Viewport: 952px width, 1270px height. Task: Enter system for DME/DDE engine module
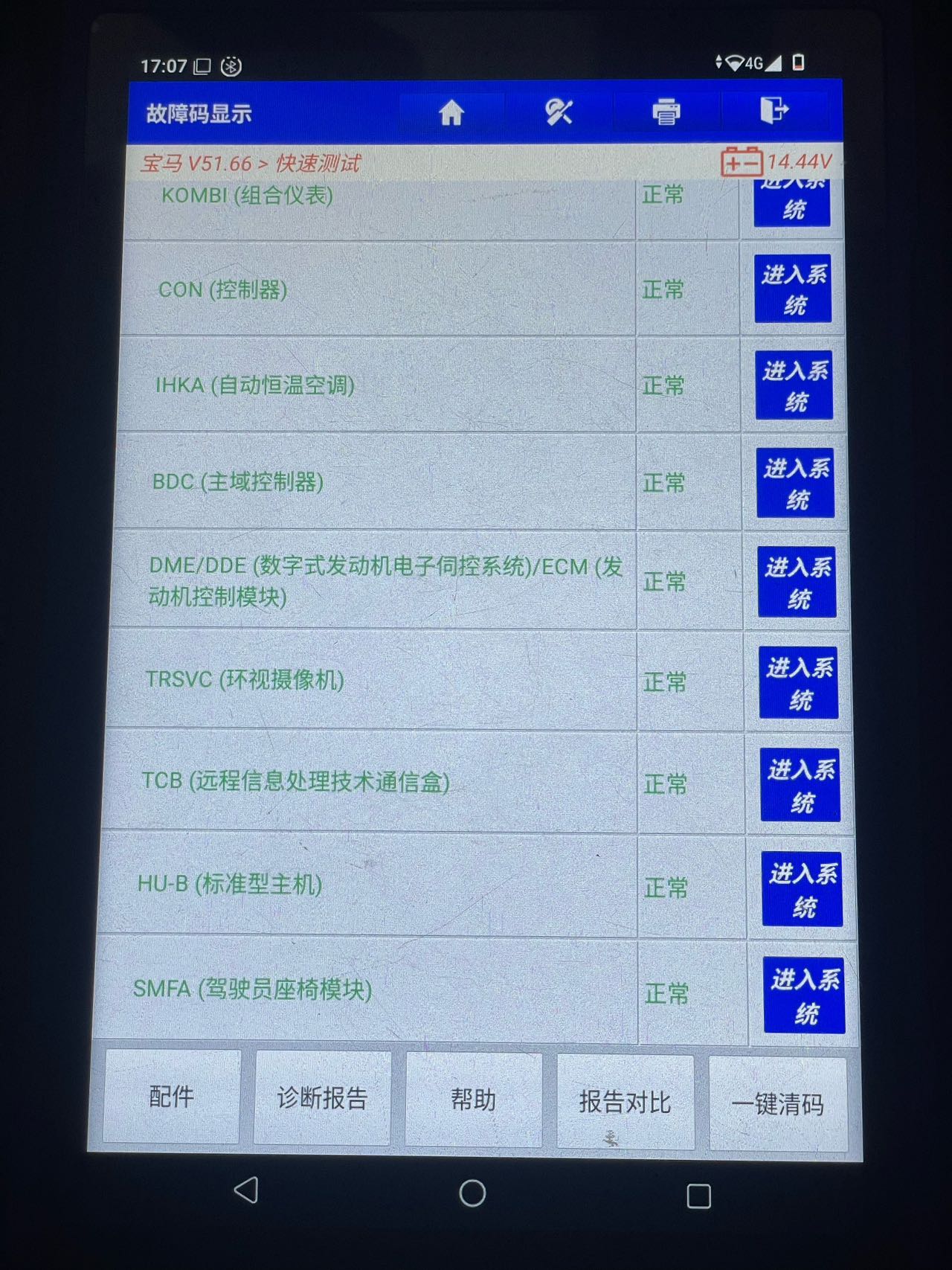[x=797, y=582]
